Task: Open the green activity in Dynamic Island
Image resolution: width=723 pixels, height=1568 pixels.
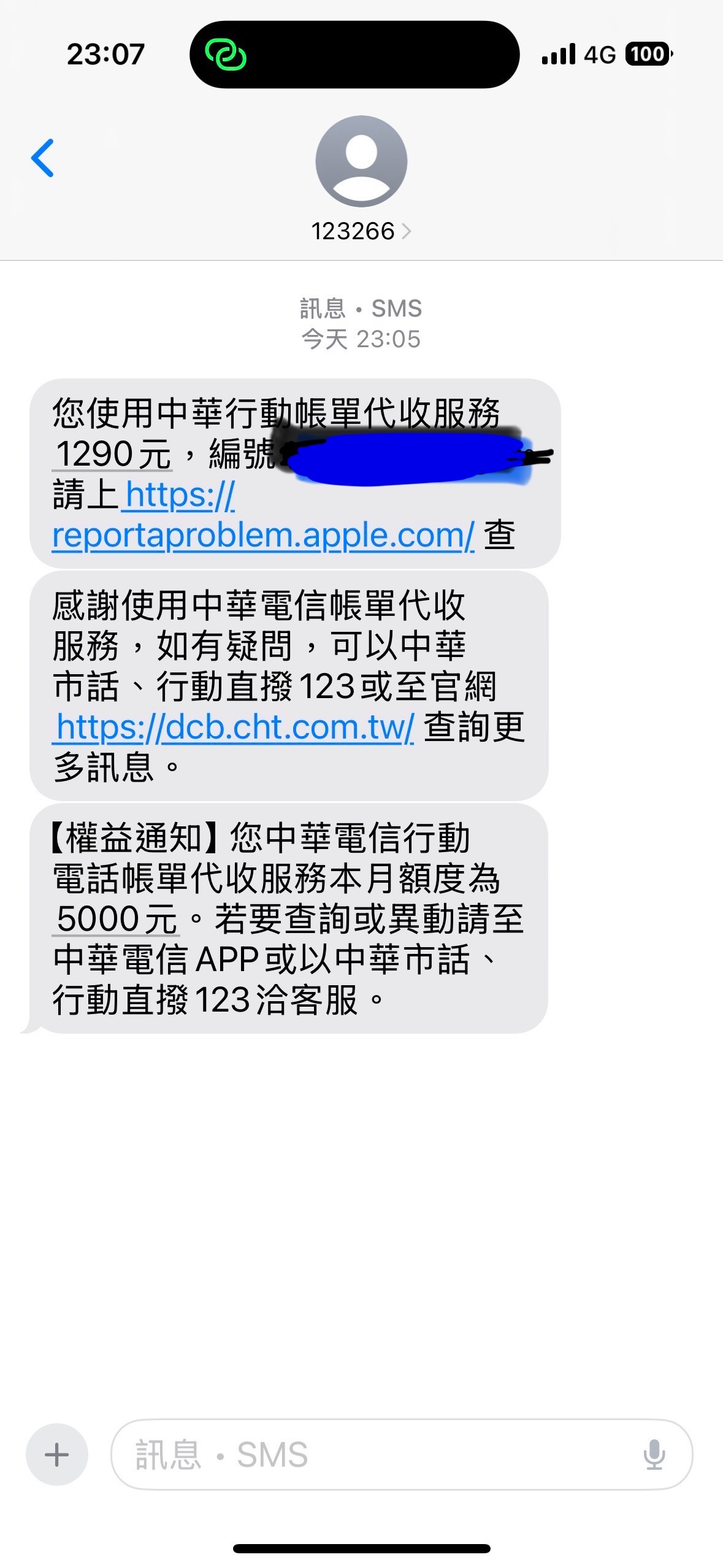Action: coord(226,55)
